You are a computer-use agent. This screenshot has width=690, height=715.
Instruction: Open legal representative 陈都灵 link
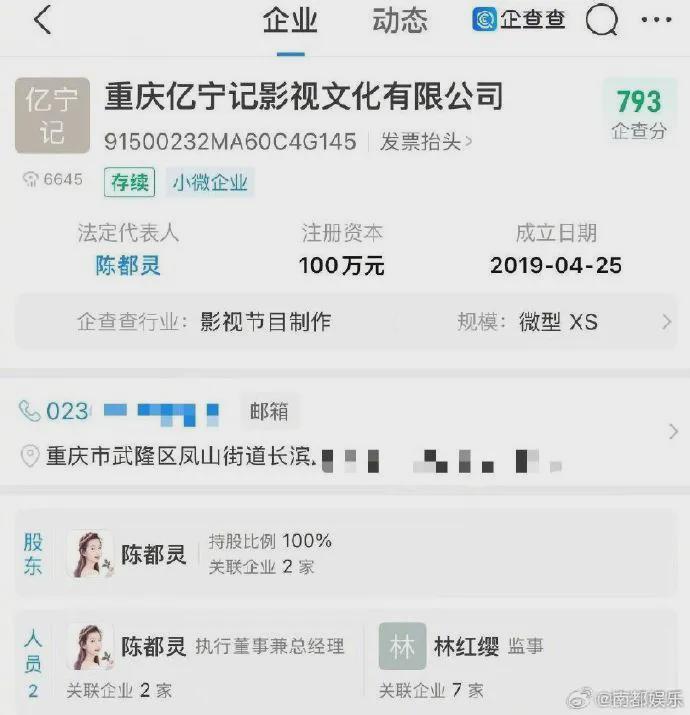tap(128, 266)
